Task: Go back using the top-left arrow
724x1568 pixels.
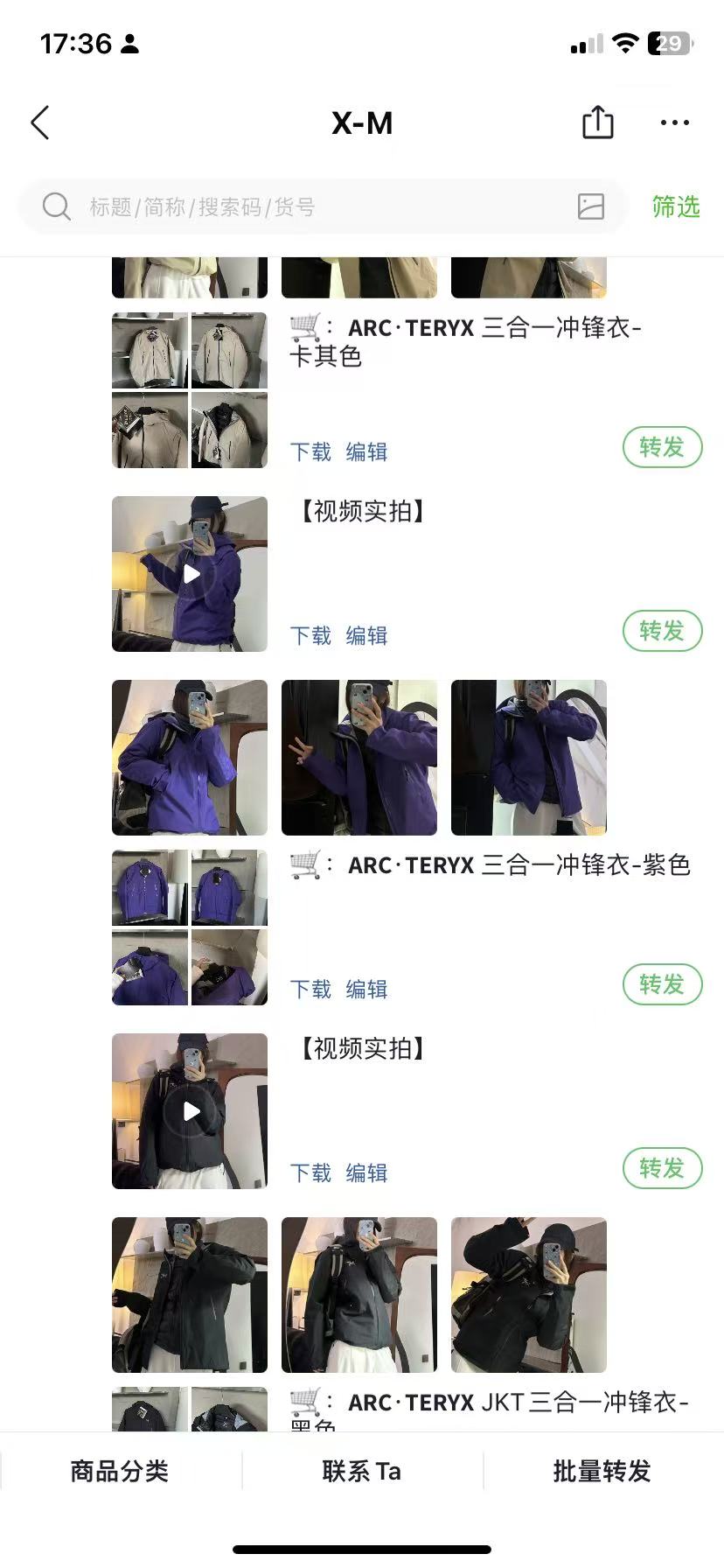Action: [x=40, y=123]
